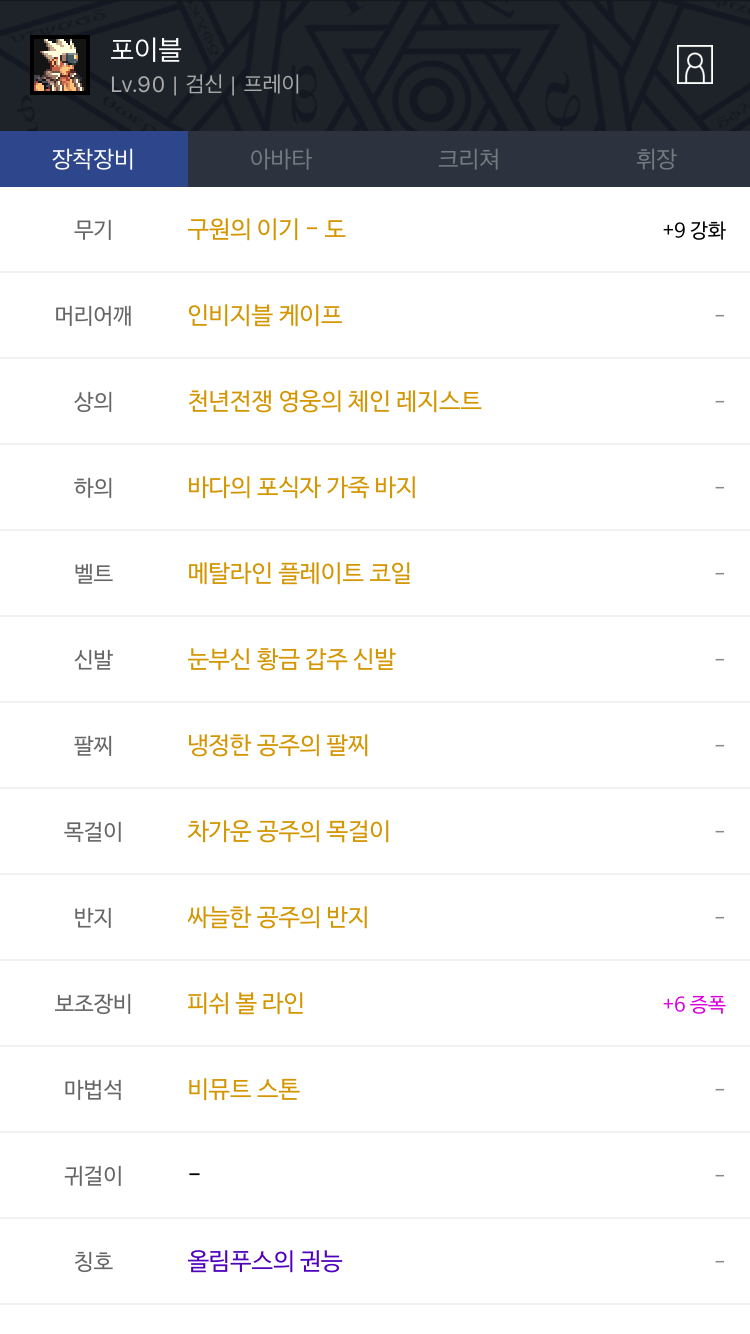
Task: Switch to the 휘장 tab
Action: click(656, 159)
